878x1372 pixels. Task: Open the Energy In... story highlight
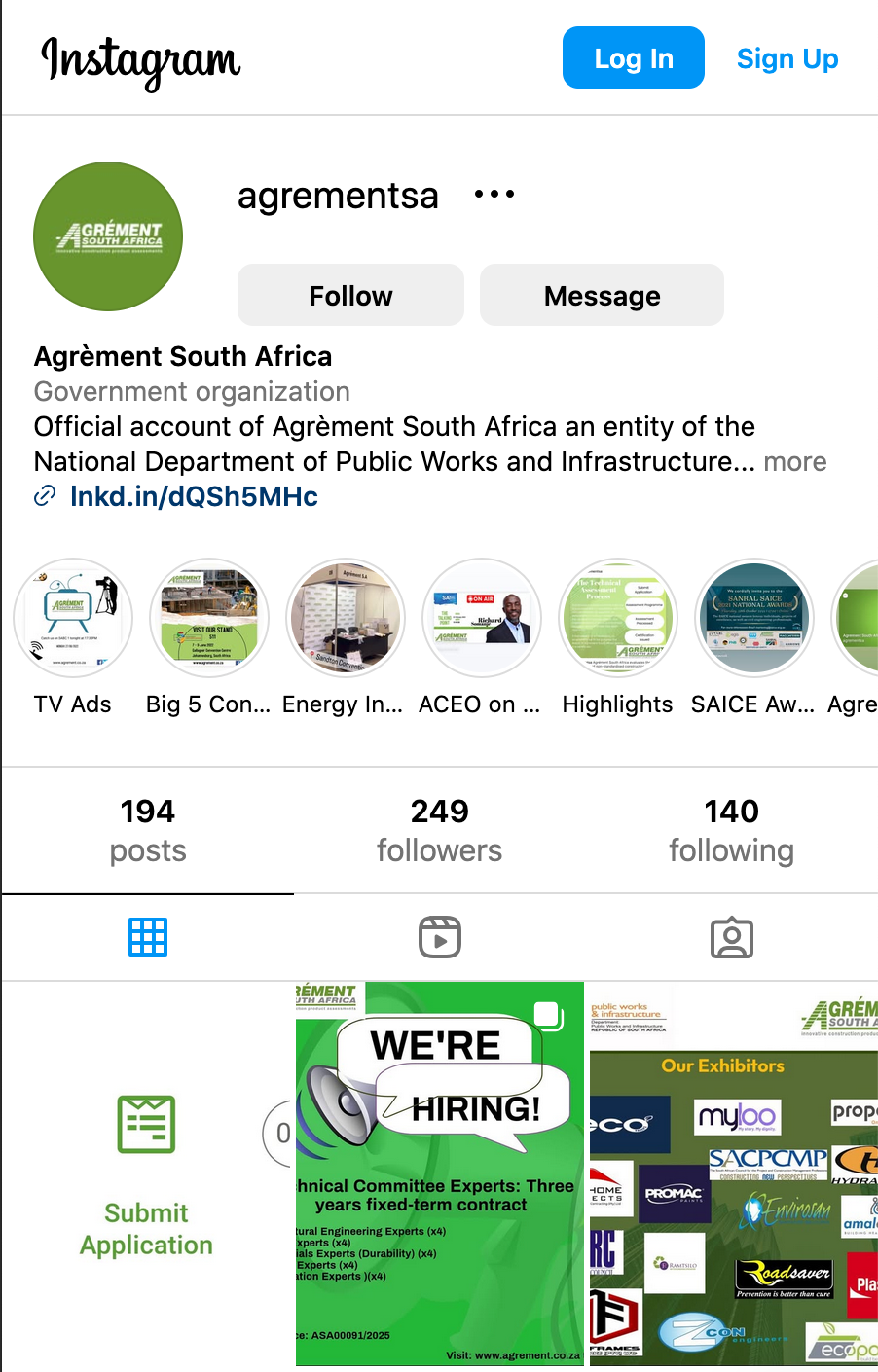click(x=346, y=618)
